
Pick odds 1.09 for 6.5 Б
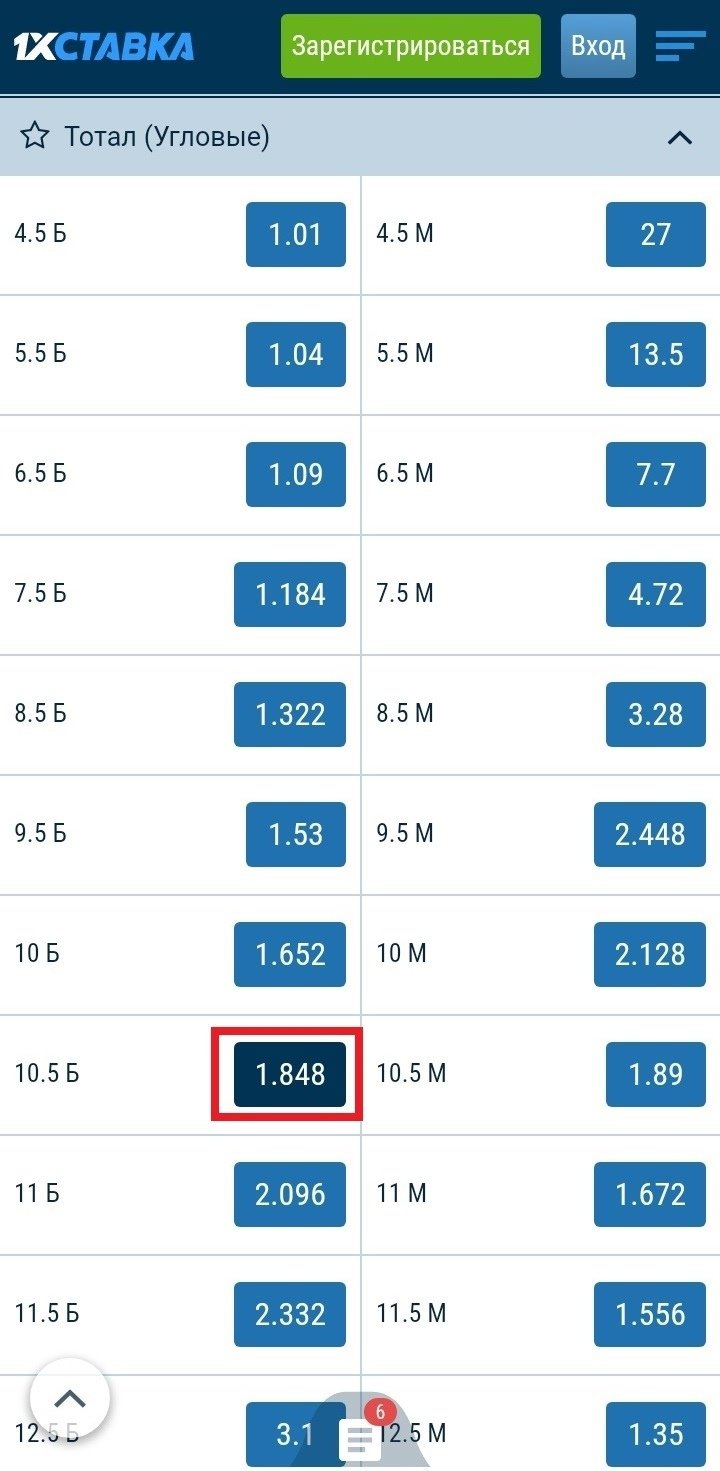(x=296, y=475)
